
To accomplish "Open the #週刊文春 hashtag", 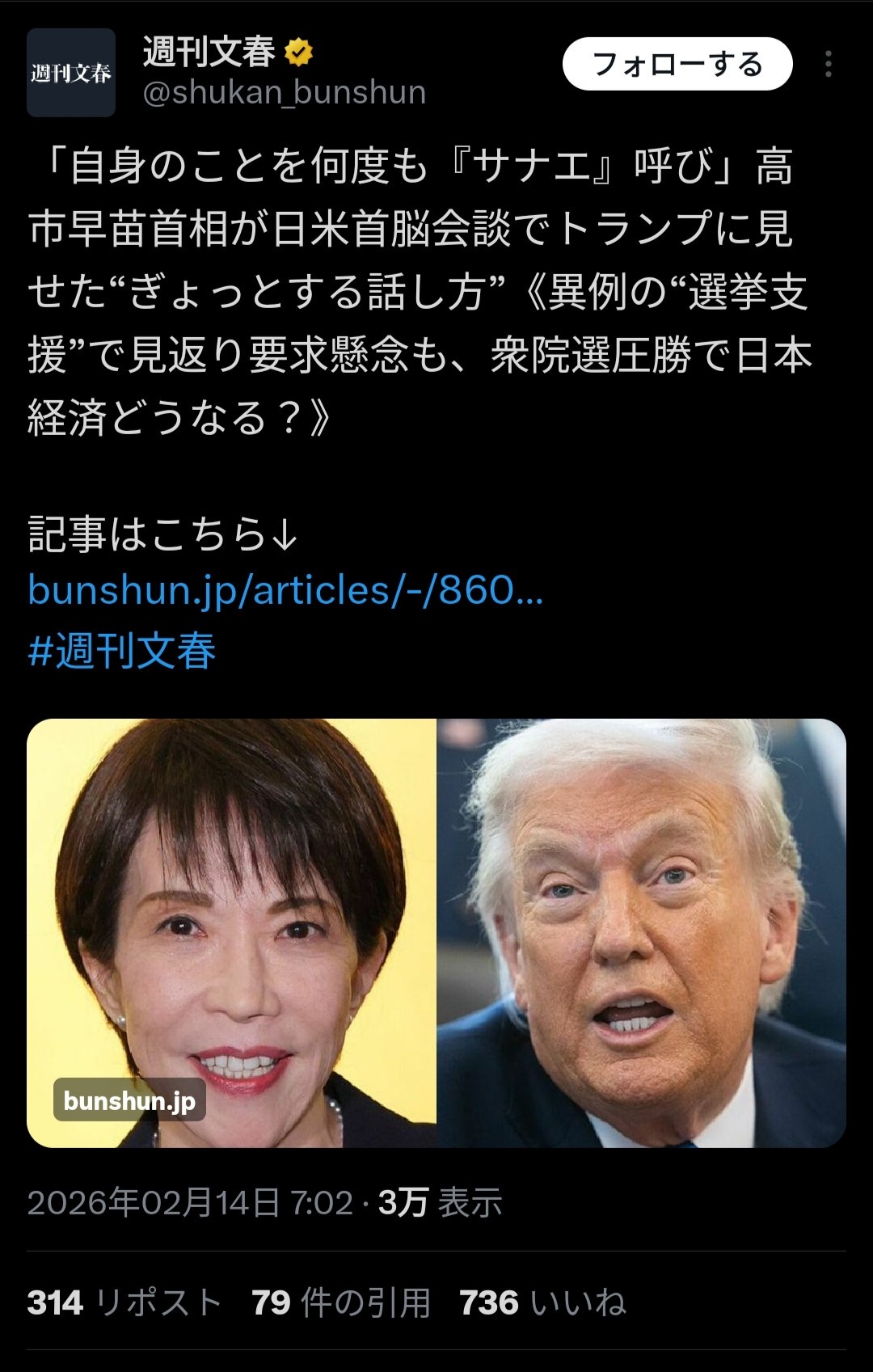I will point(122,652).
